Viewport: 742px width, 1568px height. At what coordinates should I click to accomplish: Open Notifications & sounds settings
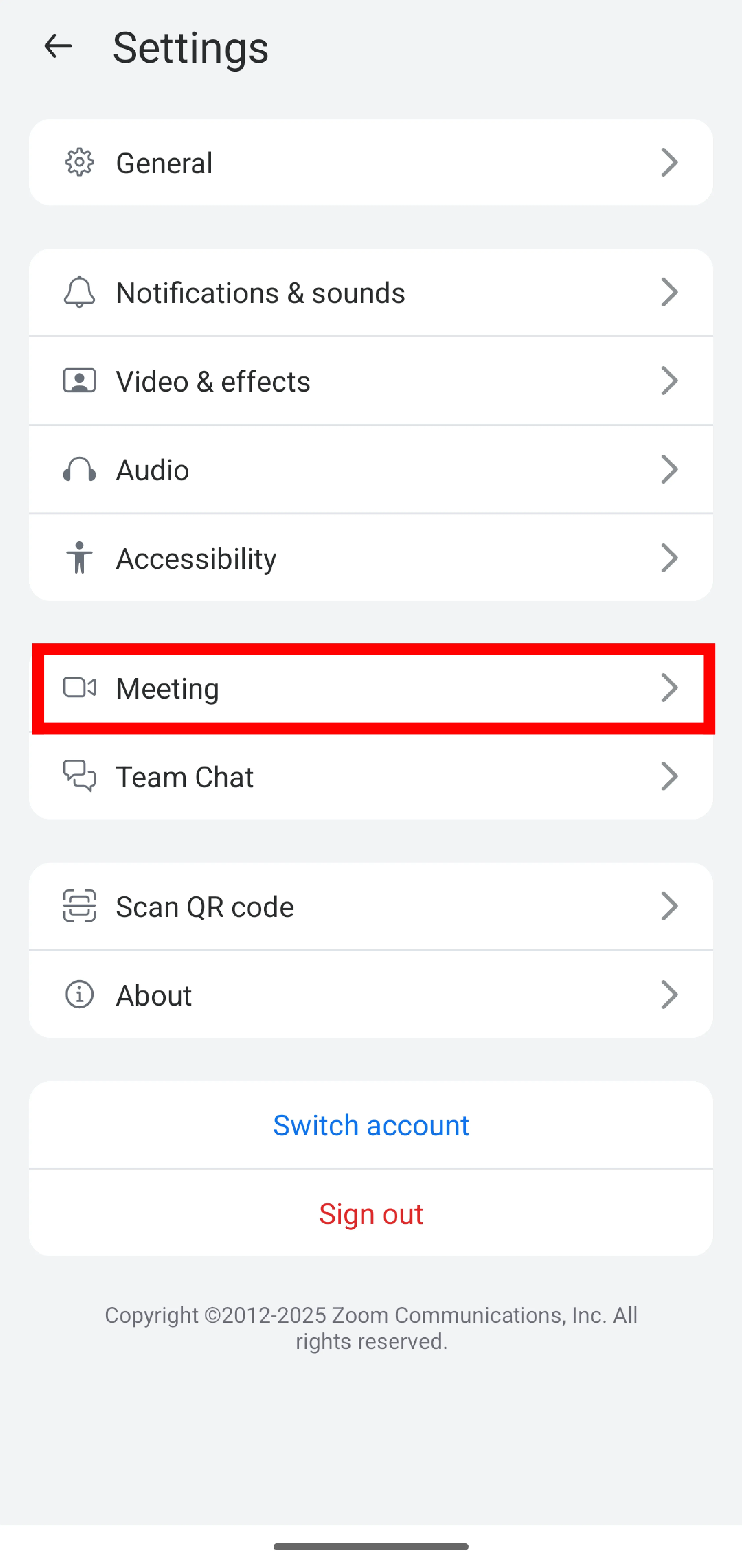pyautogui.click(x=371, y=293)
